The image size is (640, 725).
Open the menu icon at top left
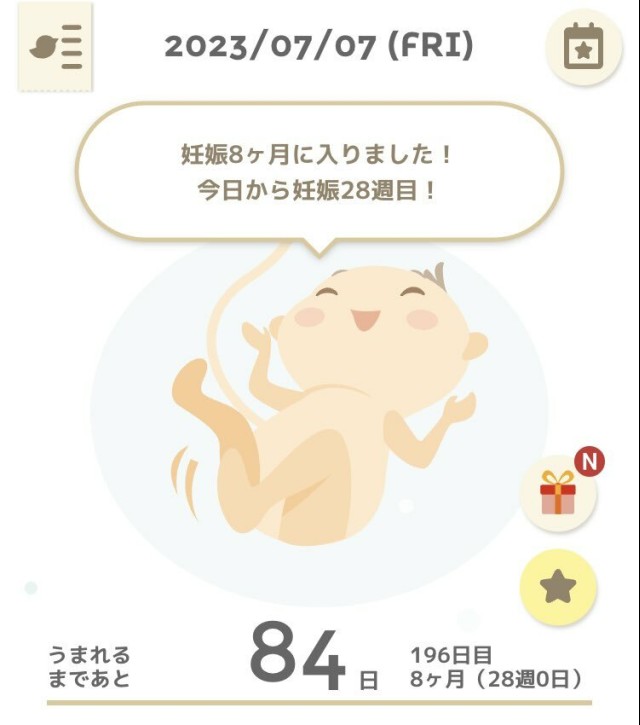[55, 46]
